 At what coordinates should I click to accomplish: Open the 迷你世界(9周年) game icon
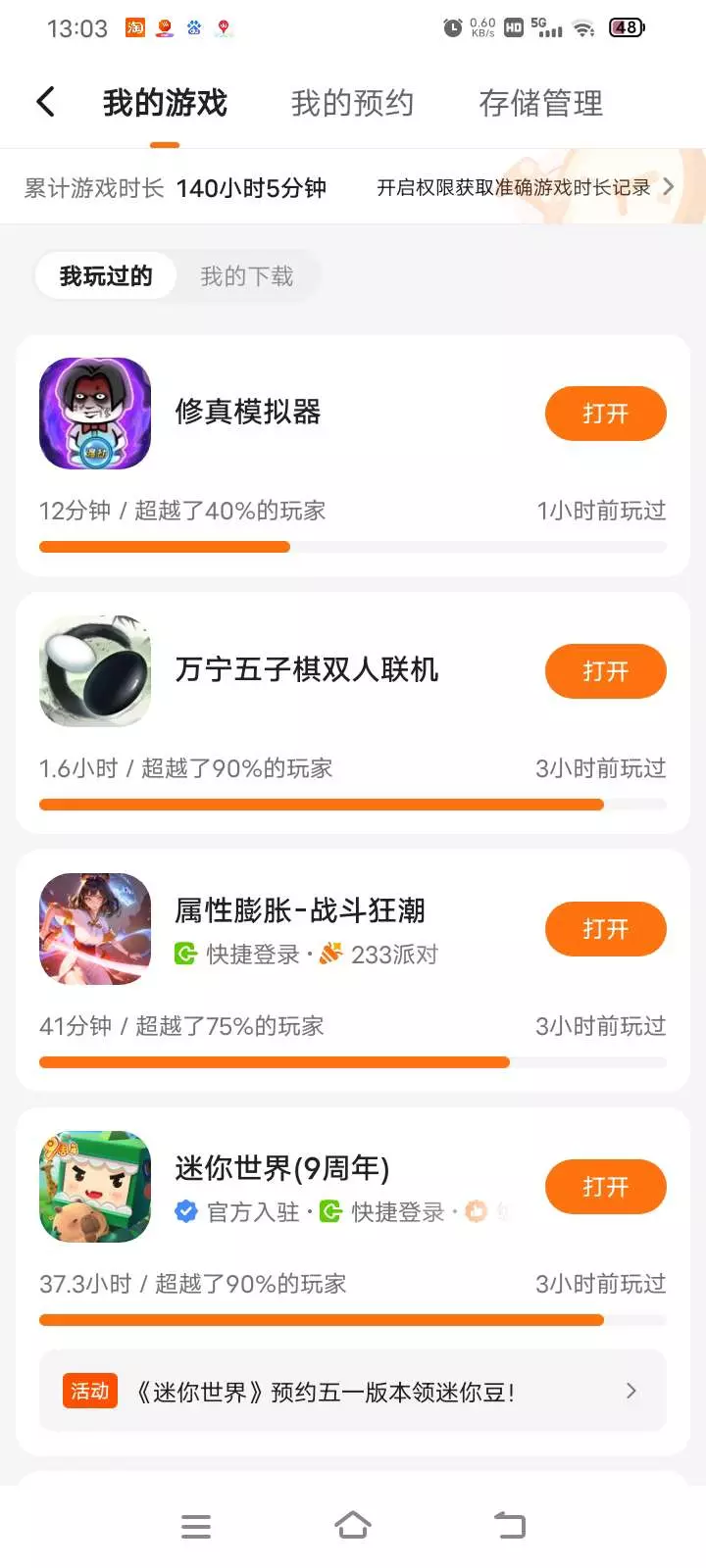pos(95,1187)
